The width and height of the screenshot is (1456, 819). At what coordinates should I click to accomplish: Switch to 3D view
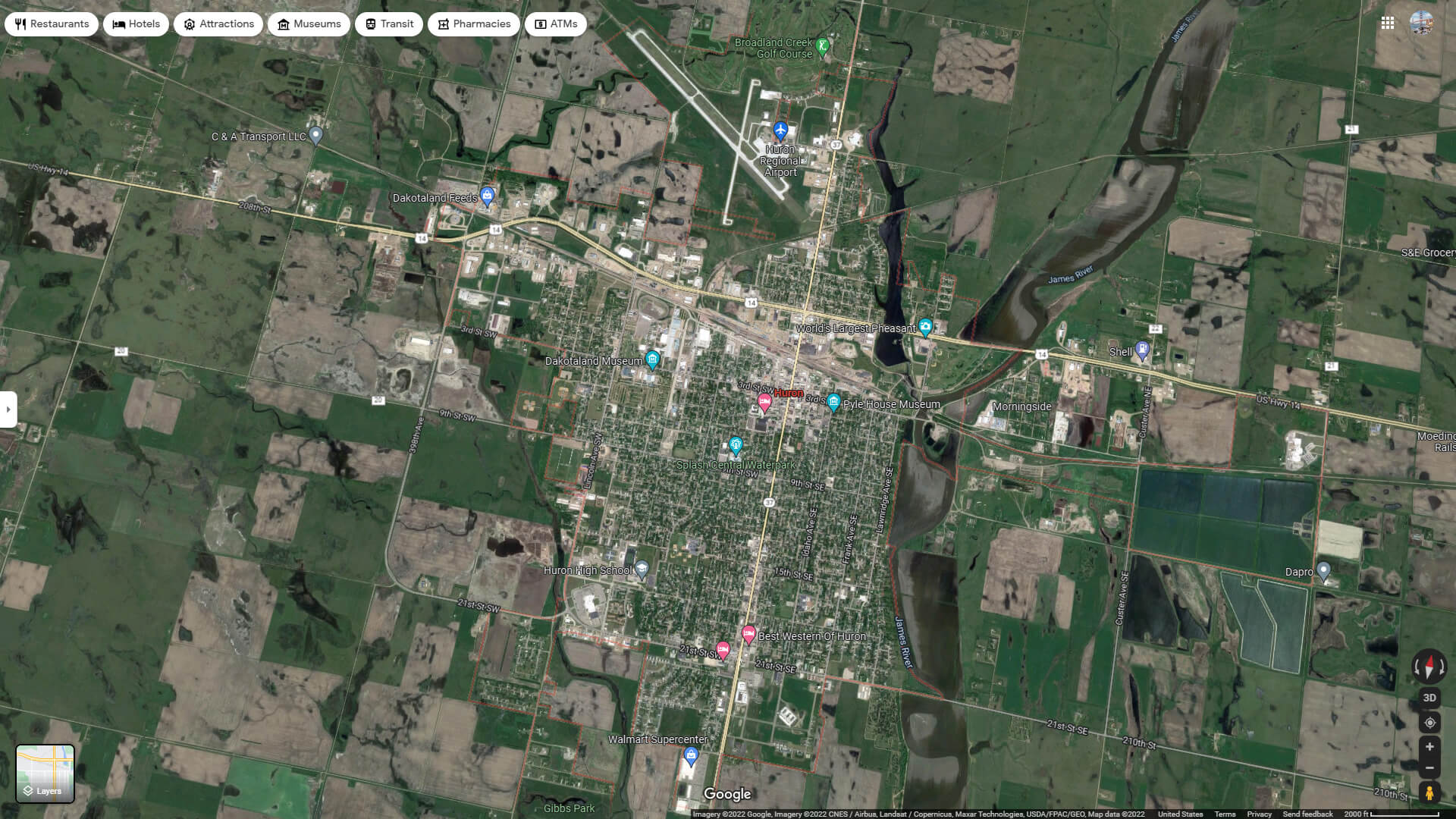point(1429,698)
